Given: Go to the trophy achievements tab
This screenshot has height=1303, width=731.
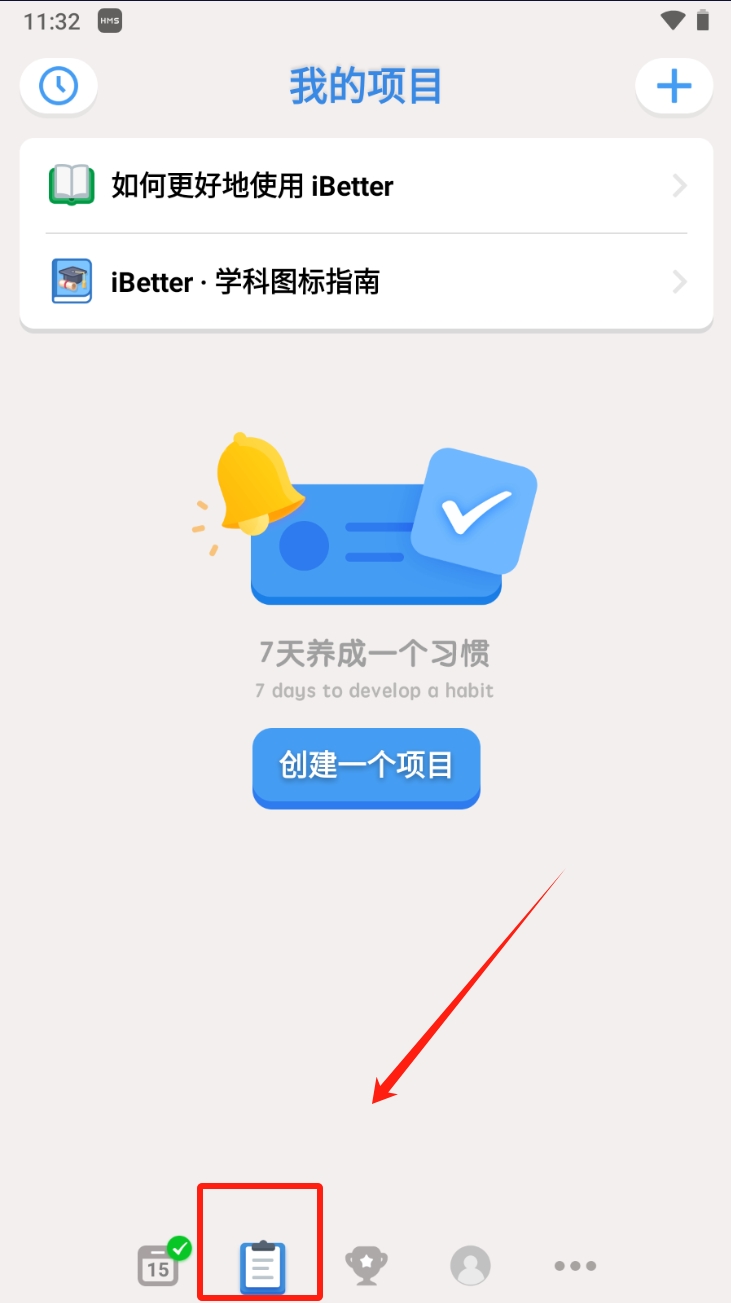Looking at the screenshot, I should coord(367,1265).
